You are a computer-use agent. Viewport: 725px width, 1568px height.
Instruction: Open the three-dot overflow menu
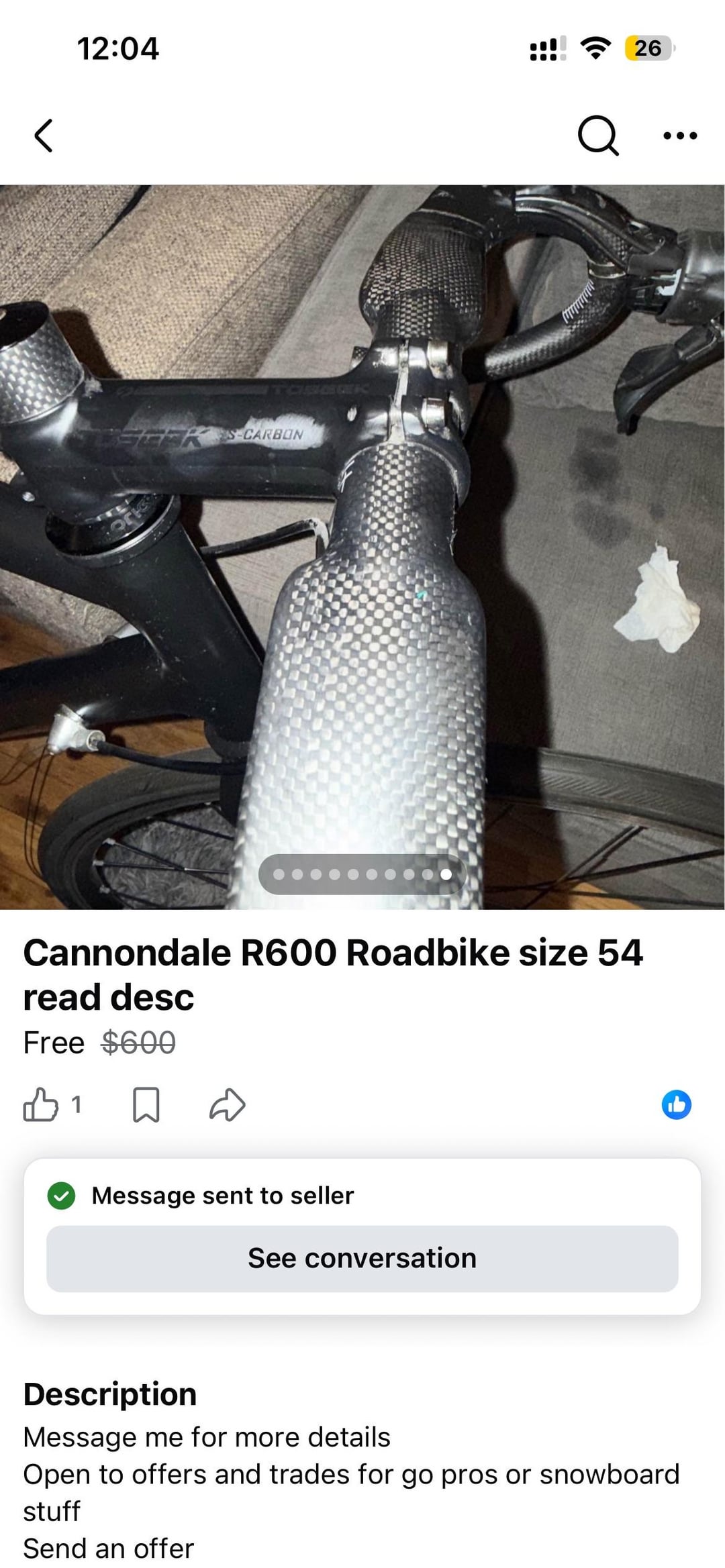click(679, 136)
